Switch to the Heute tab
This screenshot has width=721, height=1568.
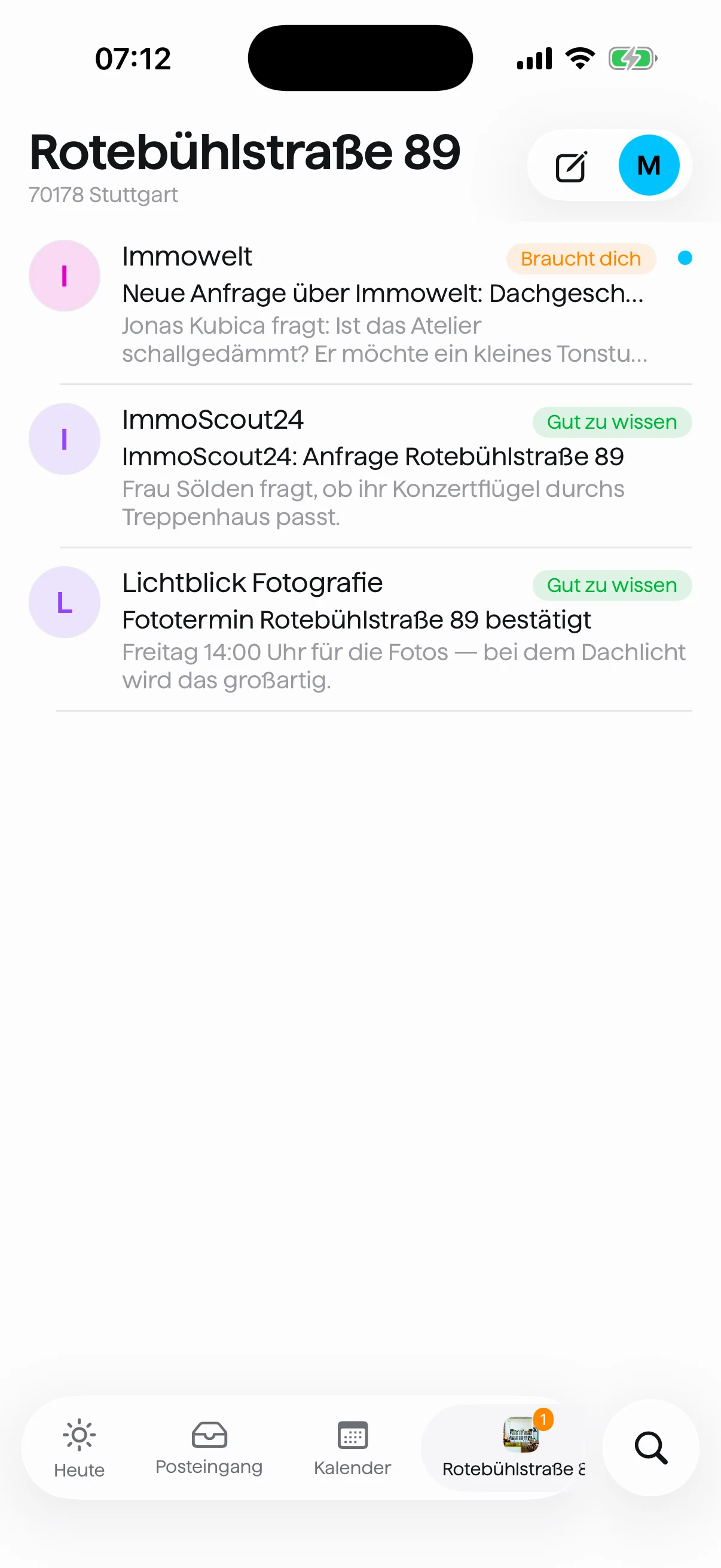coord(79,1448)
